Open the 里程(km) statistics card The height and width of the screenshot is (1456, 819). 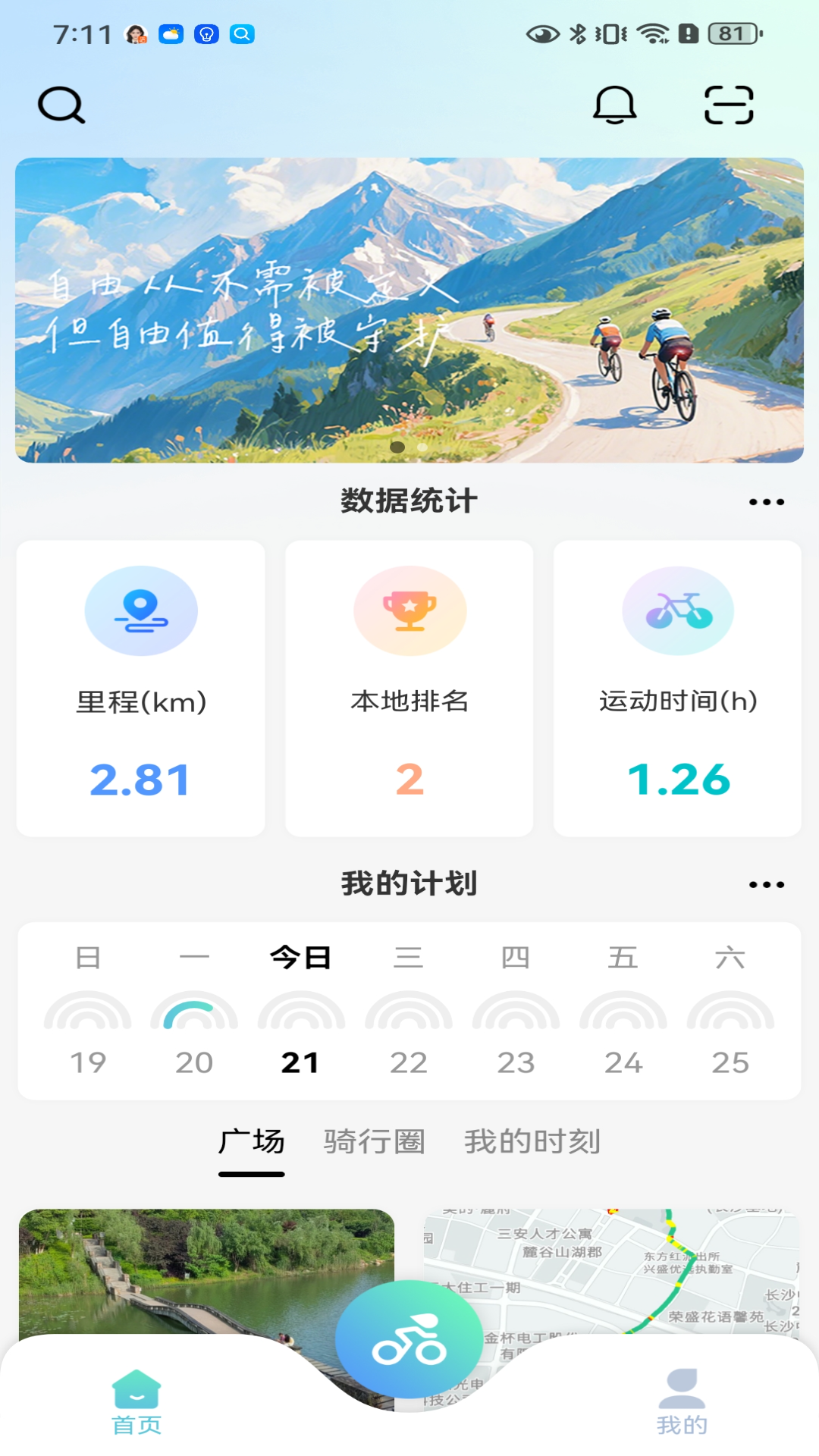[141, 689]
